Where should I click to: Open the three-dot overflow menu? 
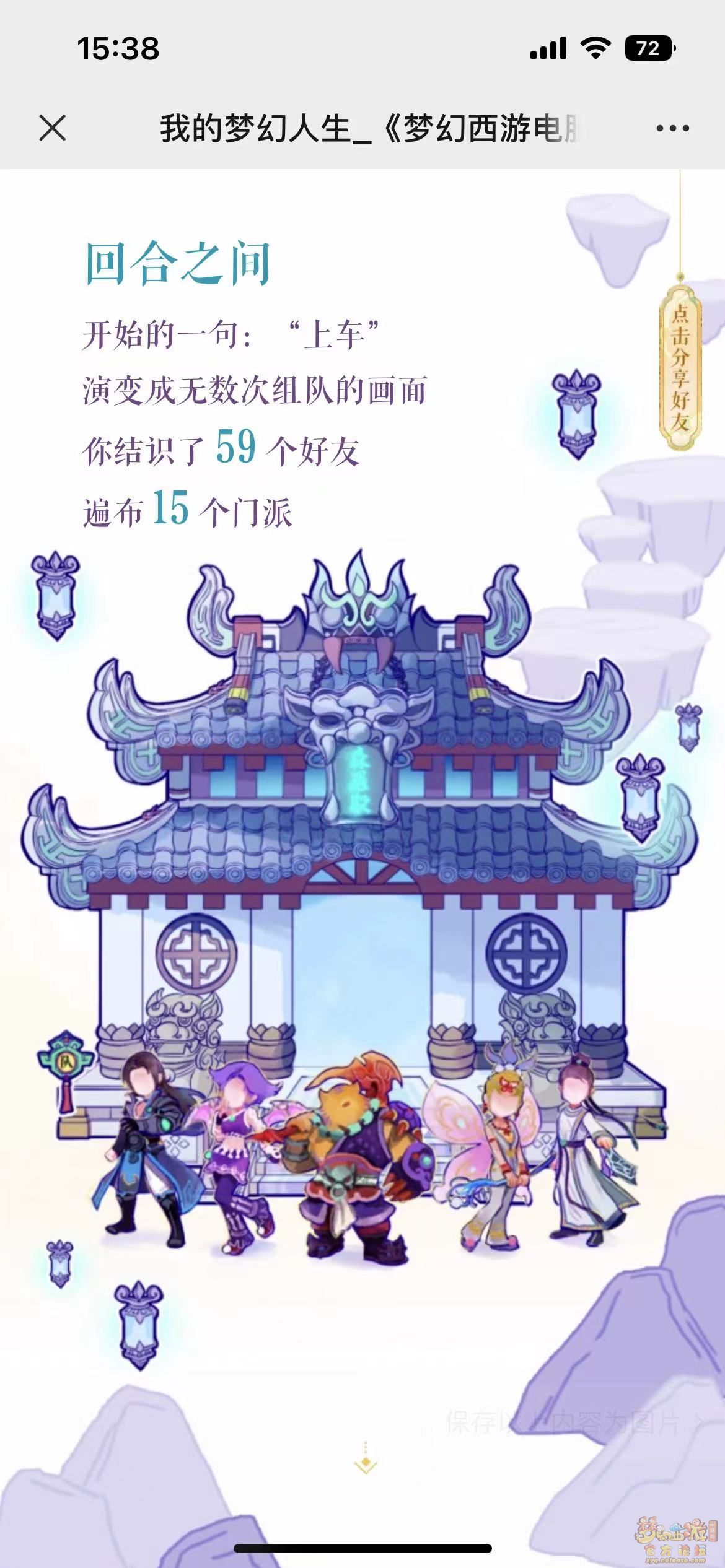672,129
